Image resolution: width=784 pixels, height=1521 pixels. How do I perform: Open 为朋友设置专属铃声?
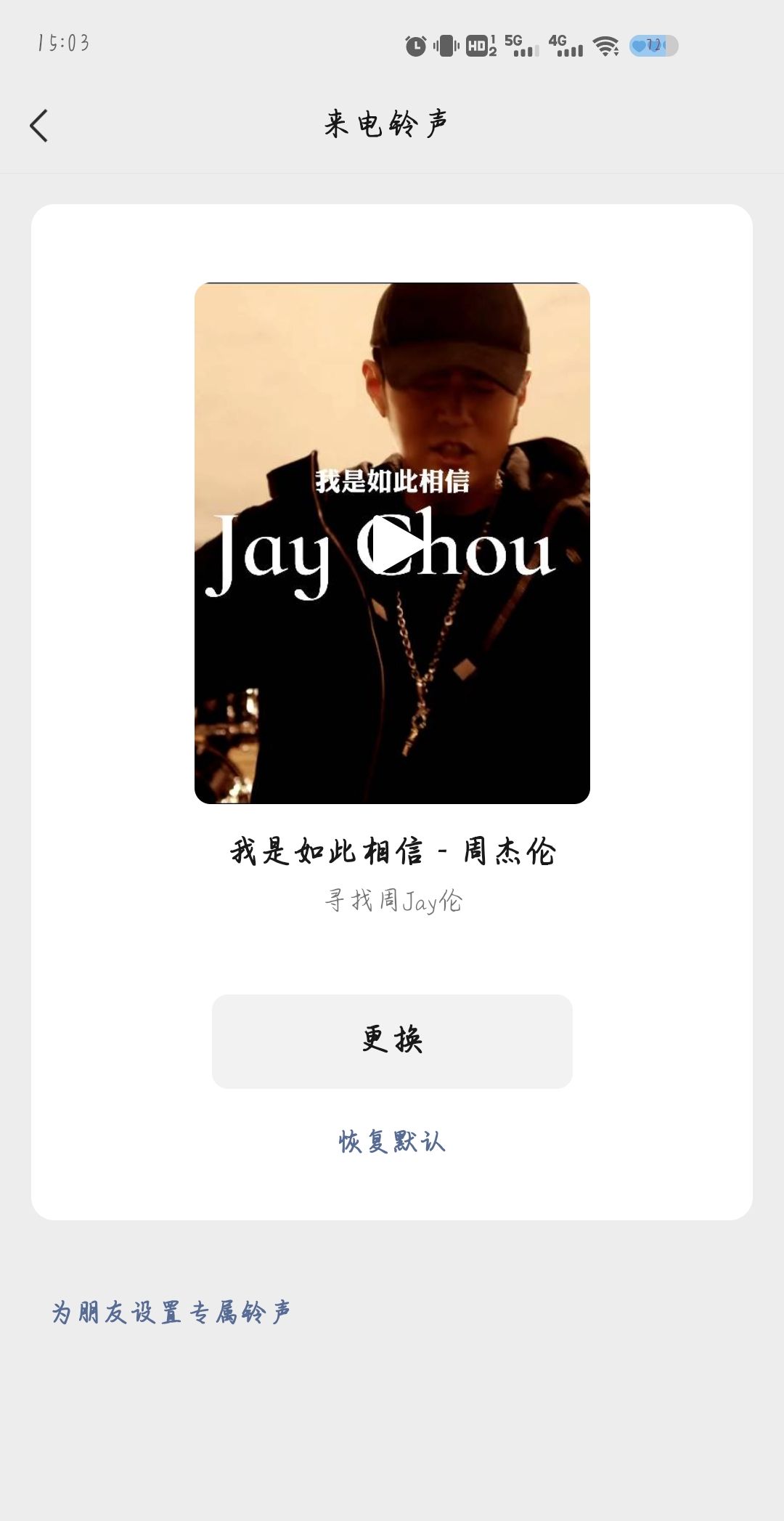(x=171, y=1313)
